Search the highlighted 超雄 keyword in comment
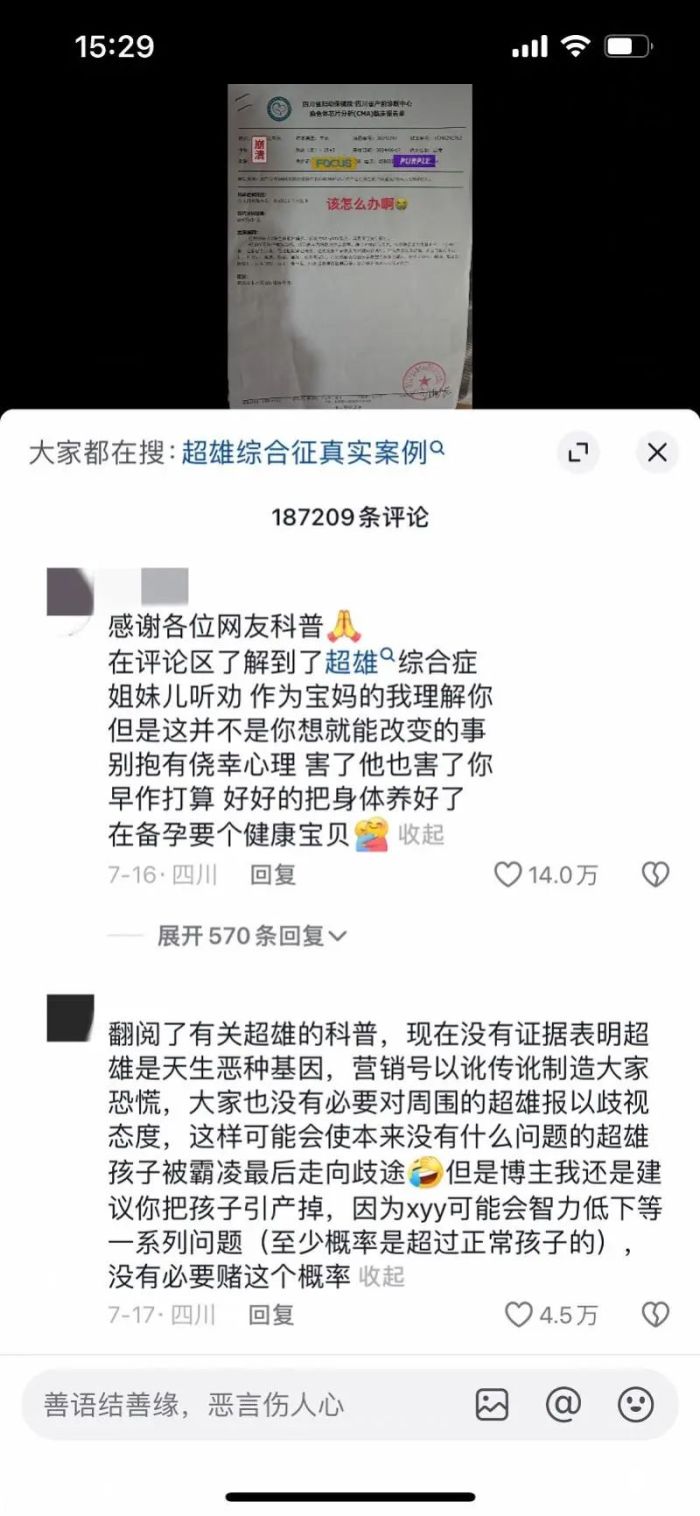 (x=351, y=661)
